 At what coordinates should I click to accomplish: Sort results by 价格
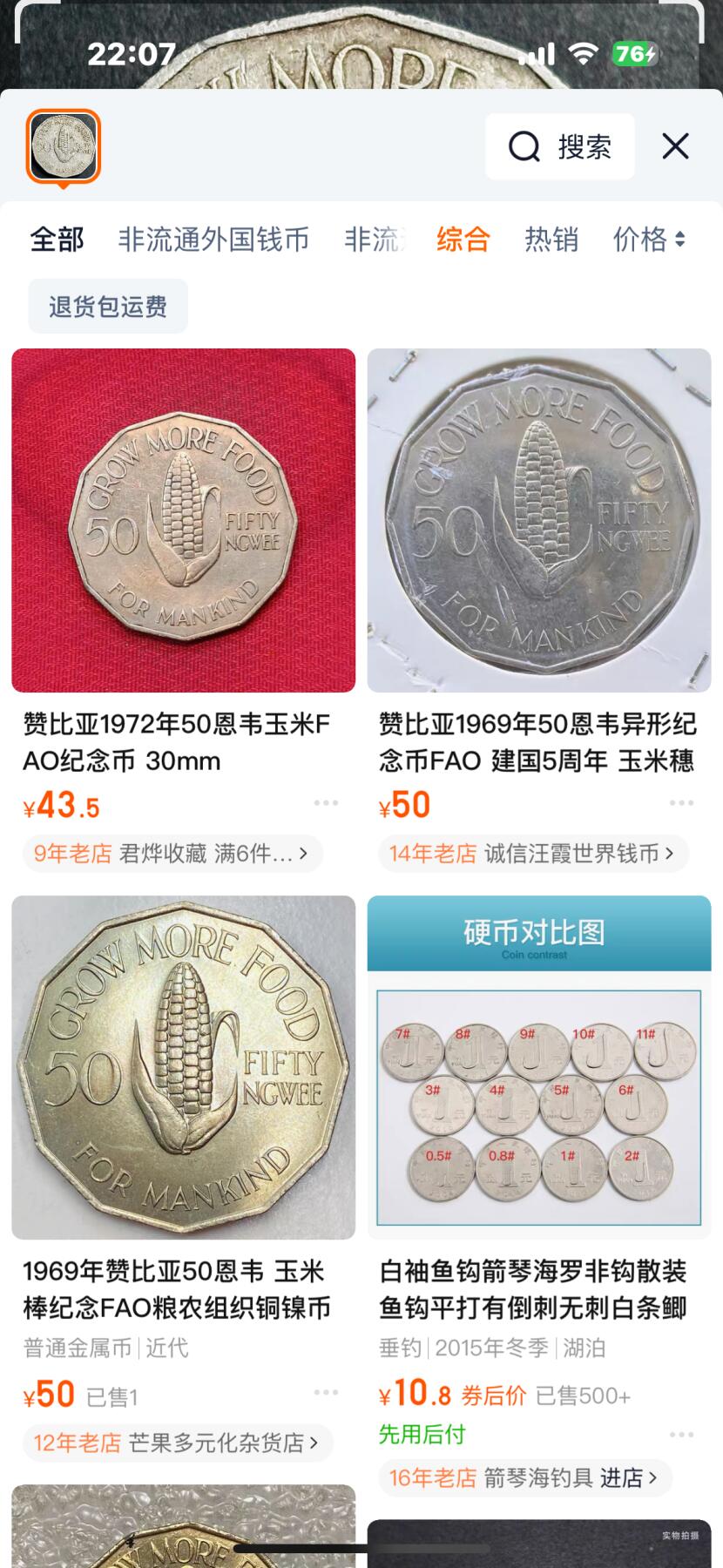[648, 239]
